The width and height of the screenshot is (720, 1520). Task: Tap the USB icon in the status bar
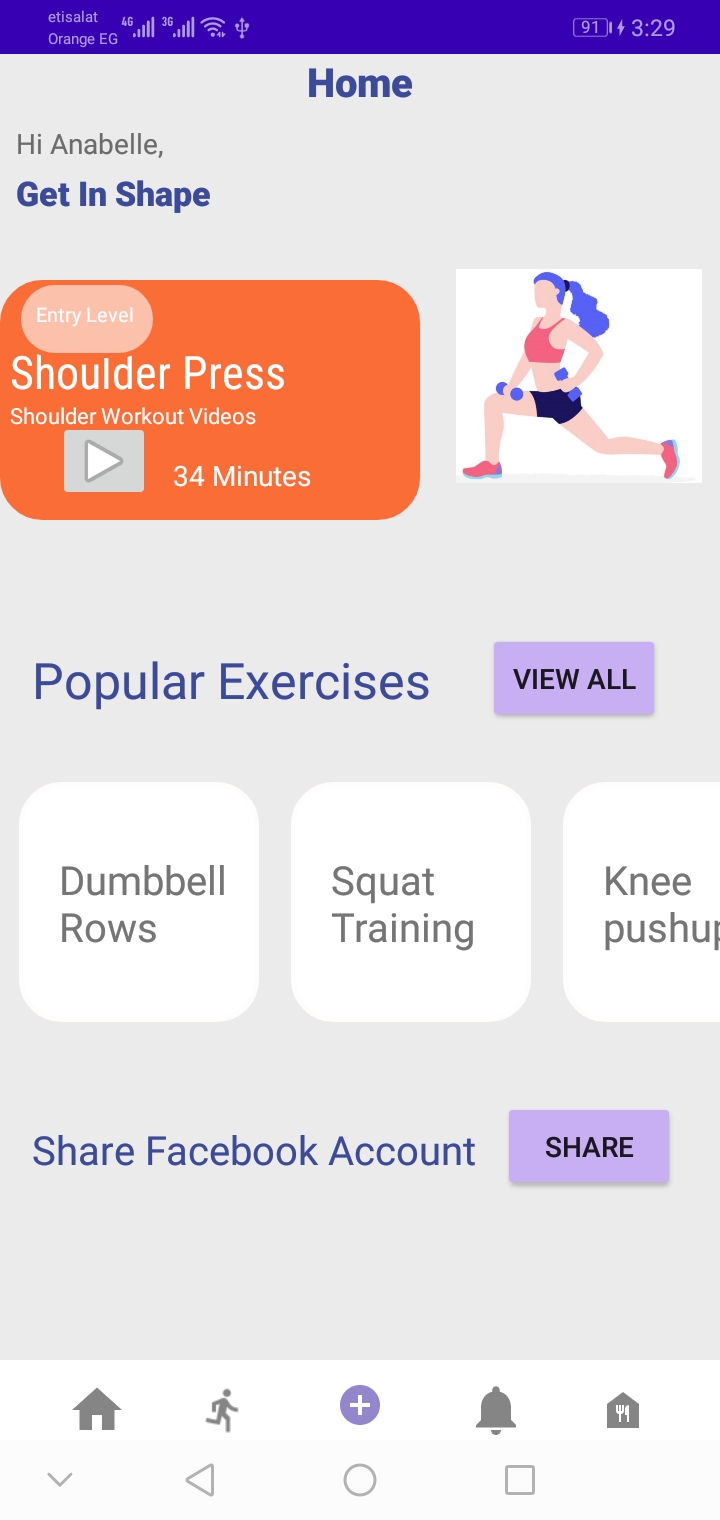243,28
